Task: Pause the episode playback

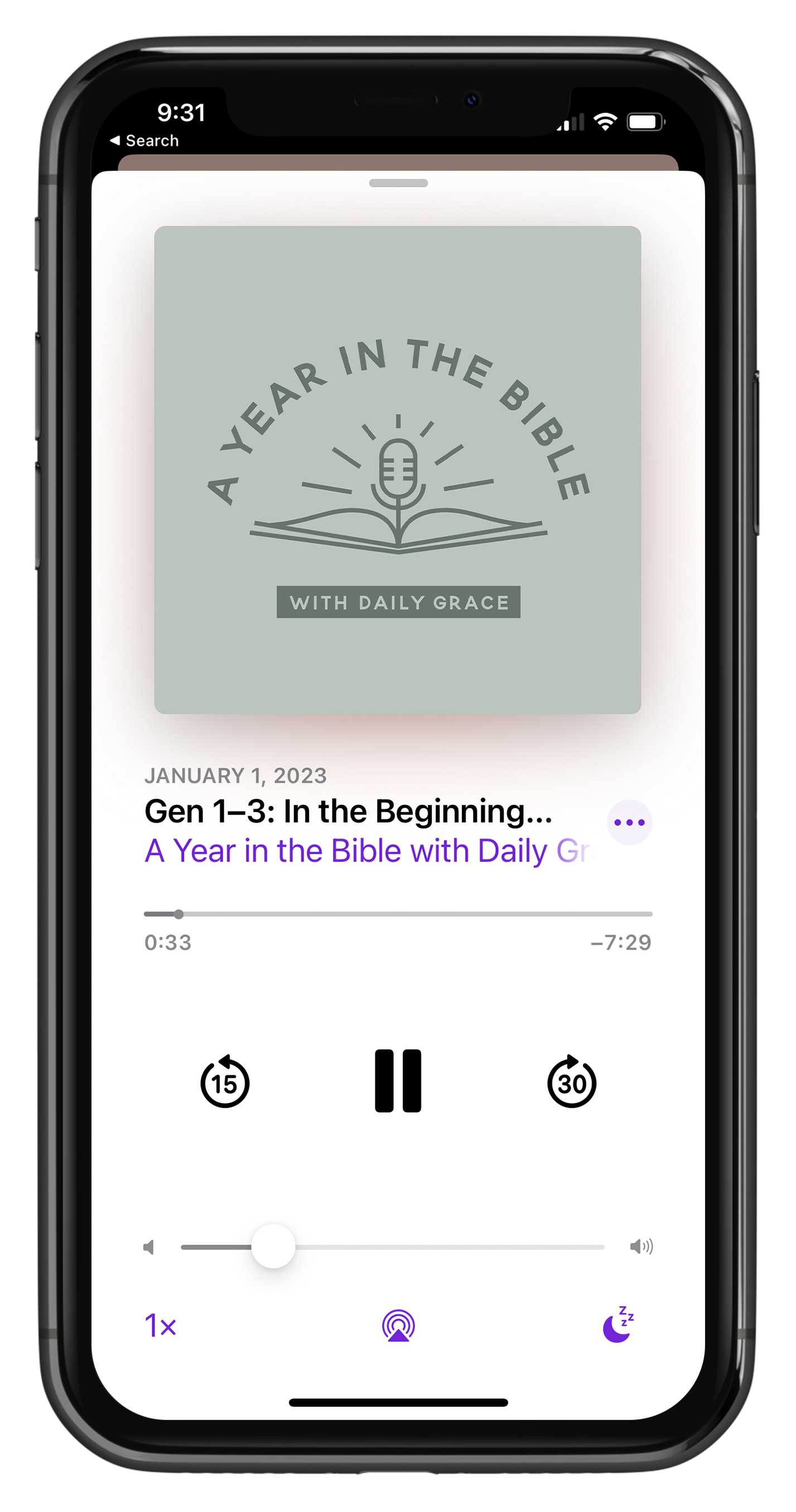Action: point(398,1081)
